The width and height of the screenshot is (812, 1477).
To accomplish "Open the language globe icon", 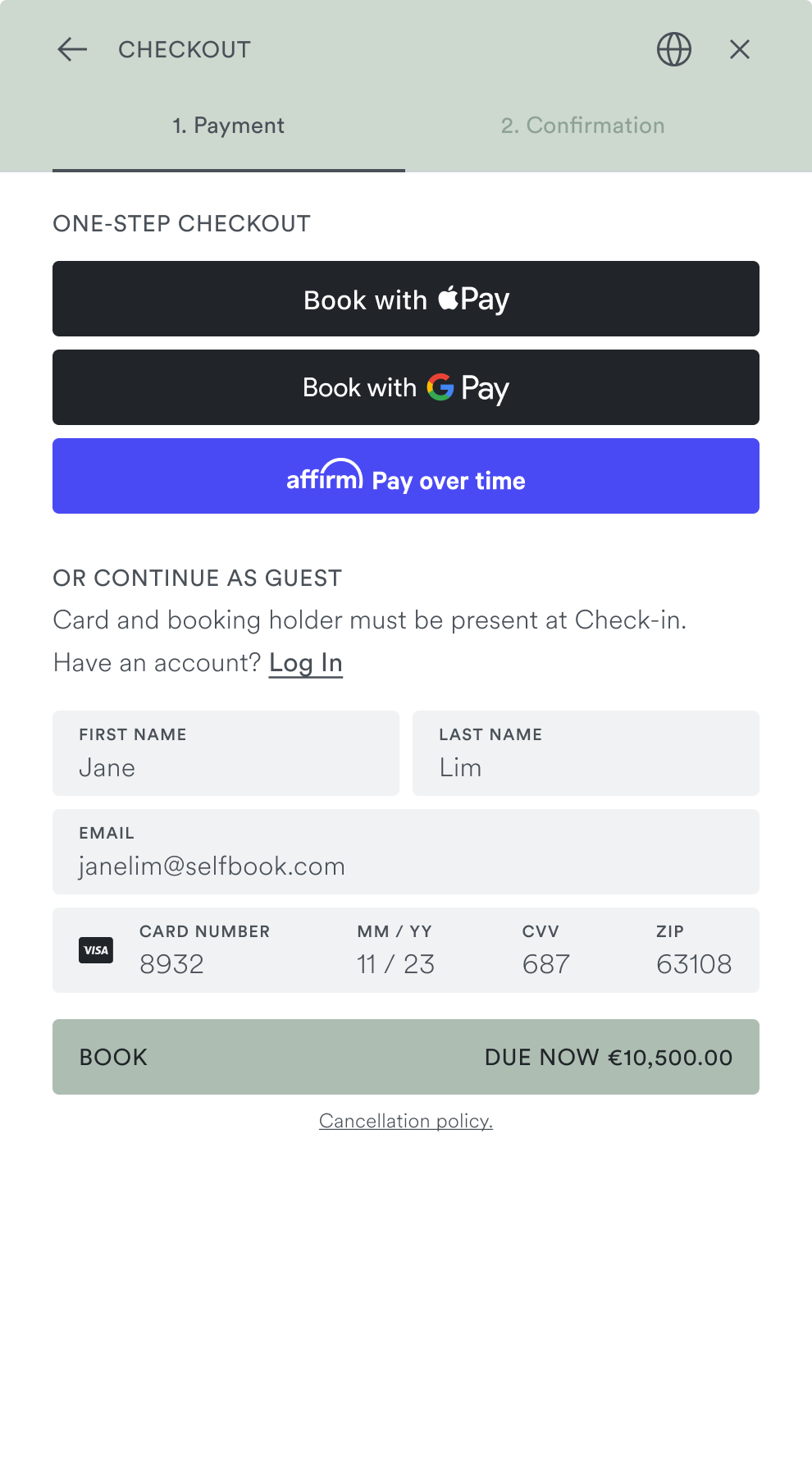I will click(x=673, y=49).
